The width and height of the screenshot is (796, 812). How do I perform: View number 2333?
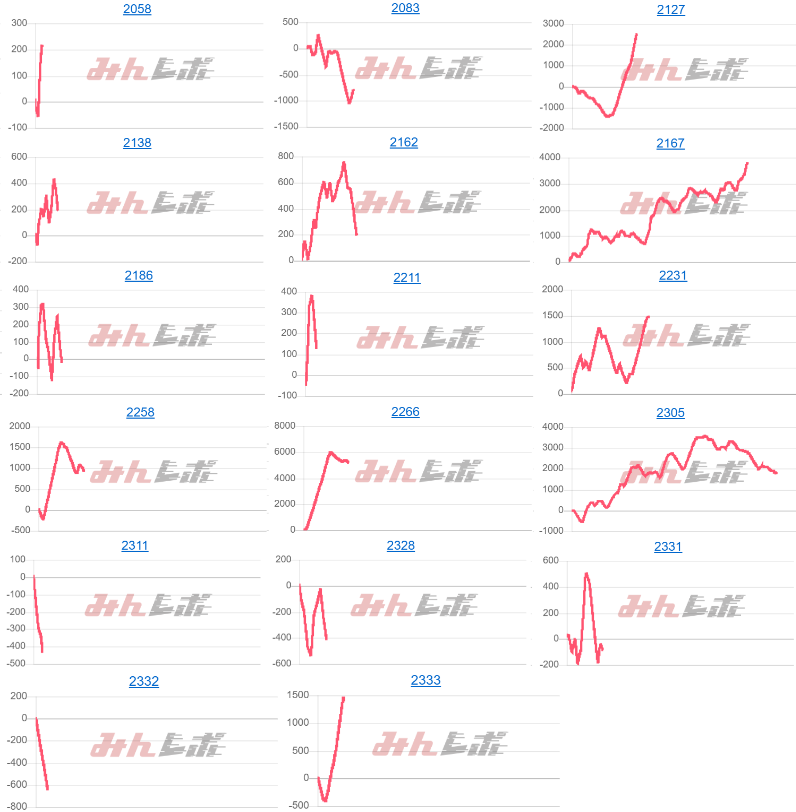(x=425, y=680)
